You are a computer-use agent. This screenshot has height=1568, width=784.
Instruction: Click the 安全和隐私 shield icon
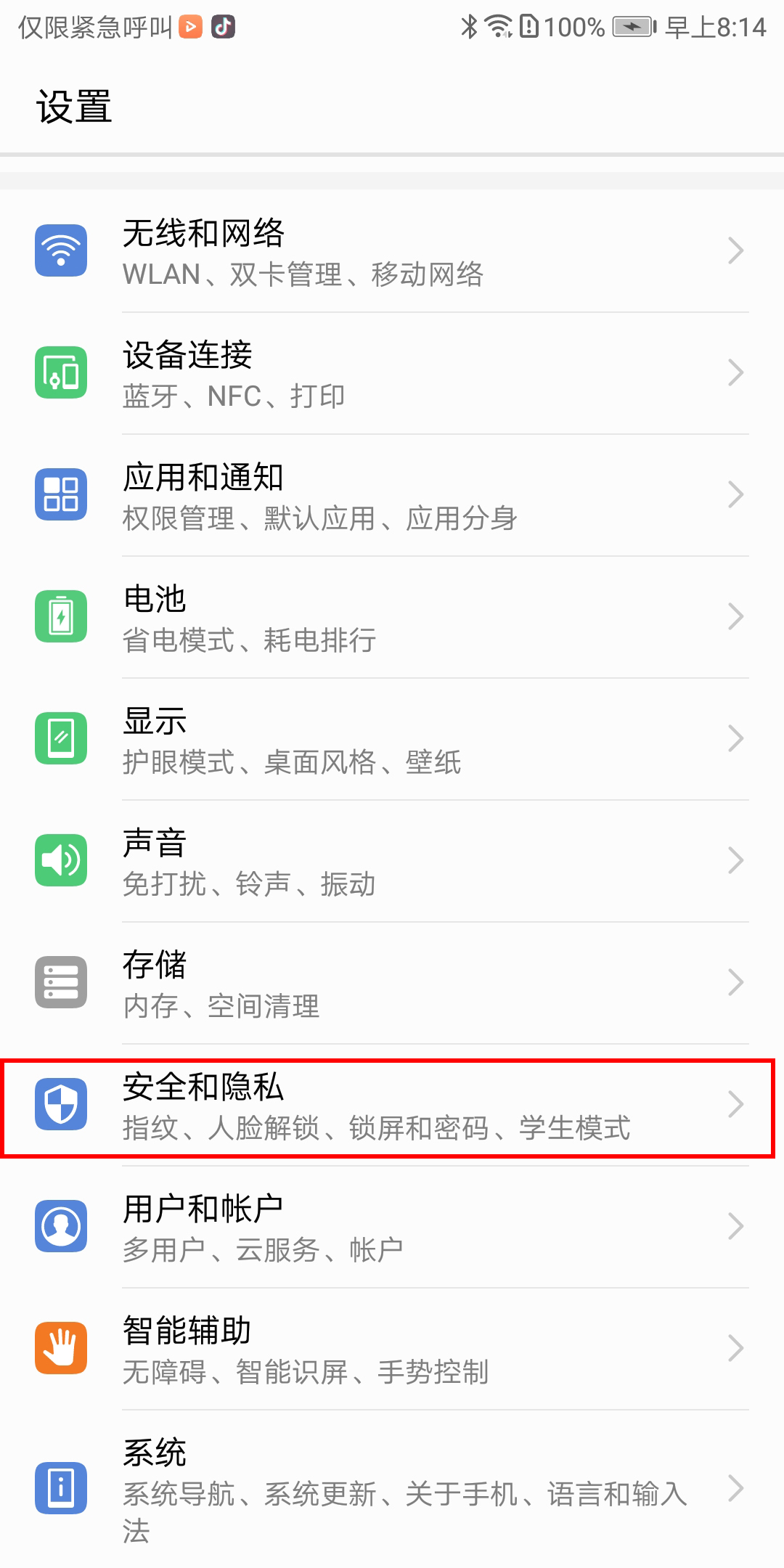point(62,1104)
